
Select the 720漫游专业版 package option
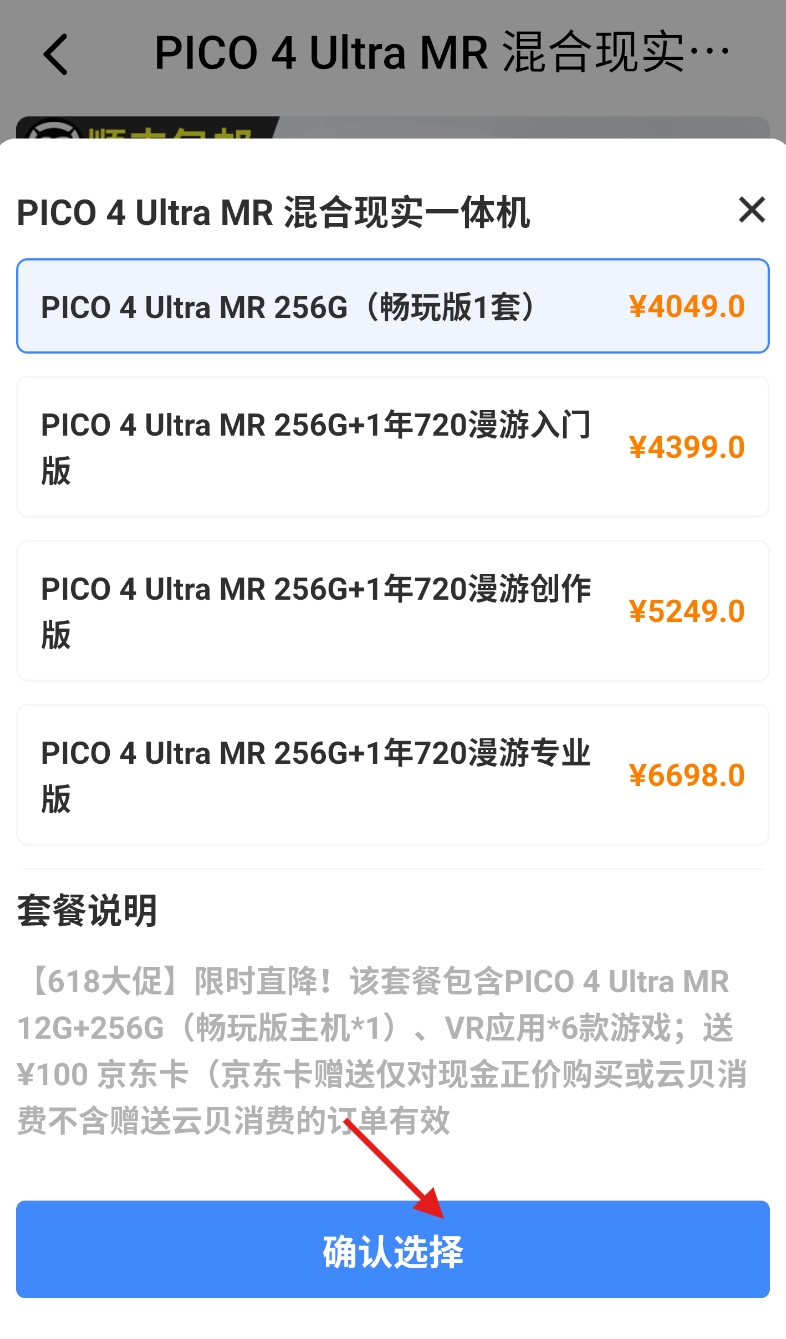[392, 774]
